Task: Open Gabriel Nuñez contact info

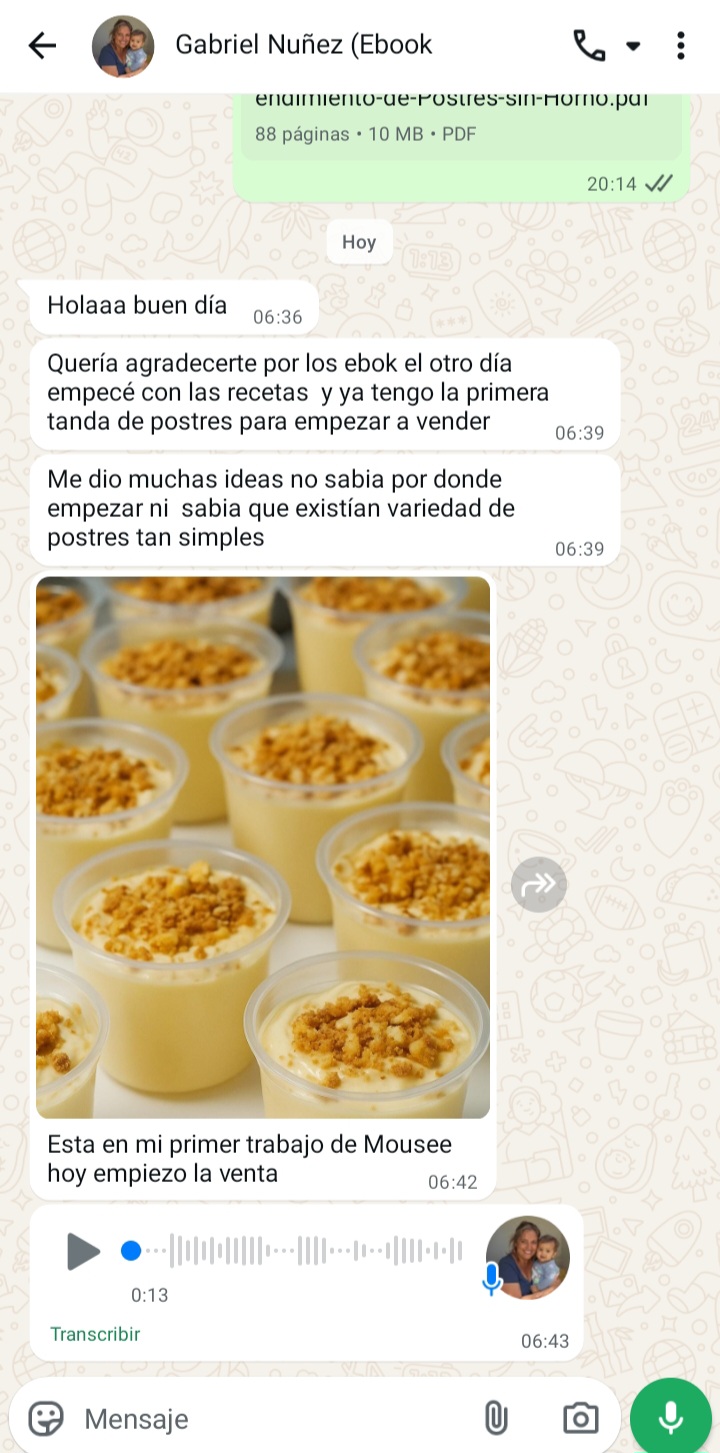Action: (x=304, y=45)
